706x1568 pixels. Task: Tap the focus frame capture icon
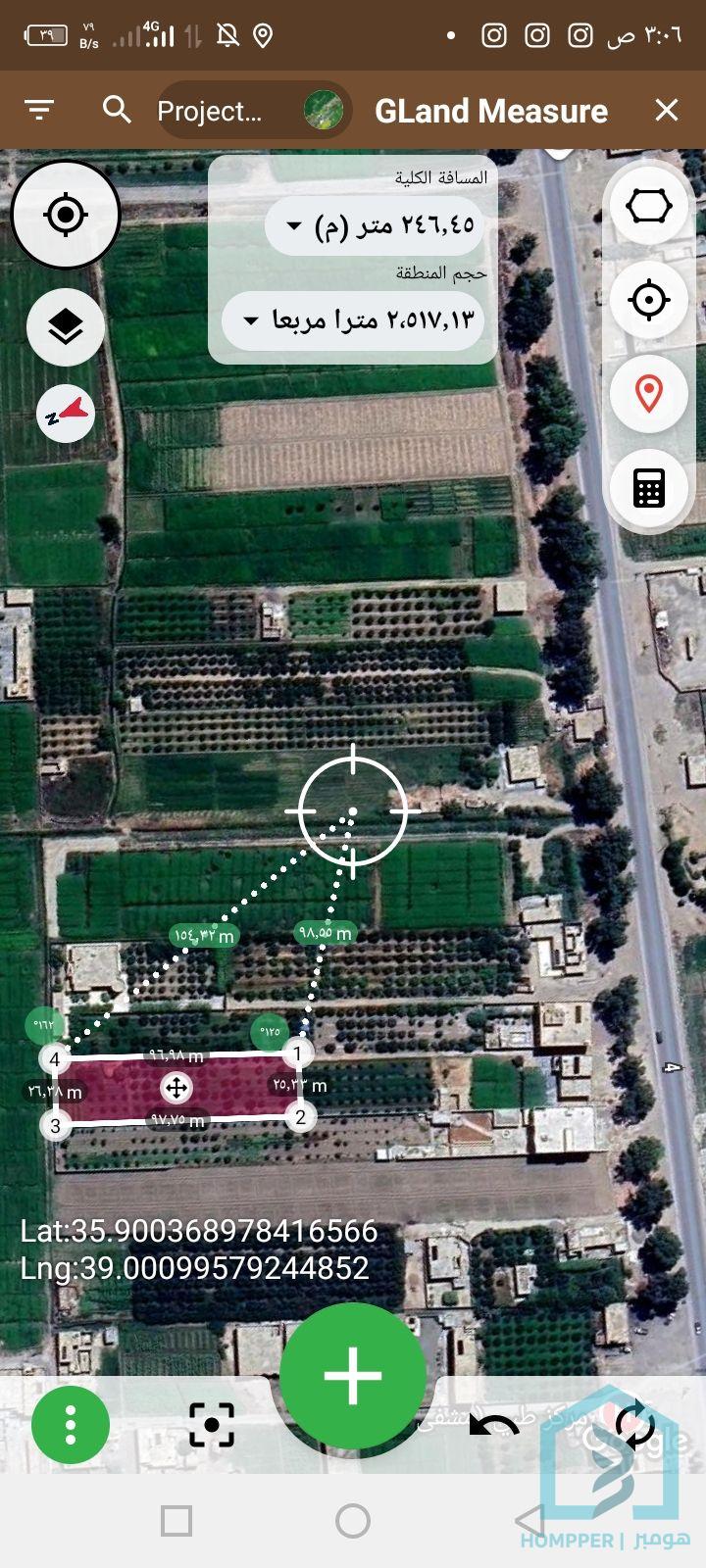[x=212, y=1425]
